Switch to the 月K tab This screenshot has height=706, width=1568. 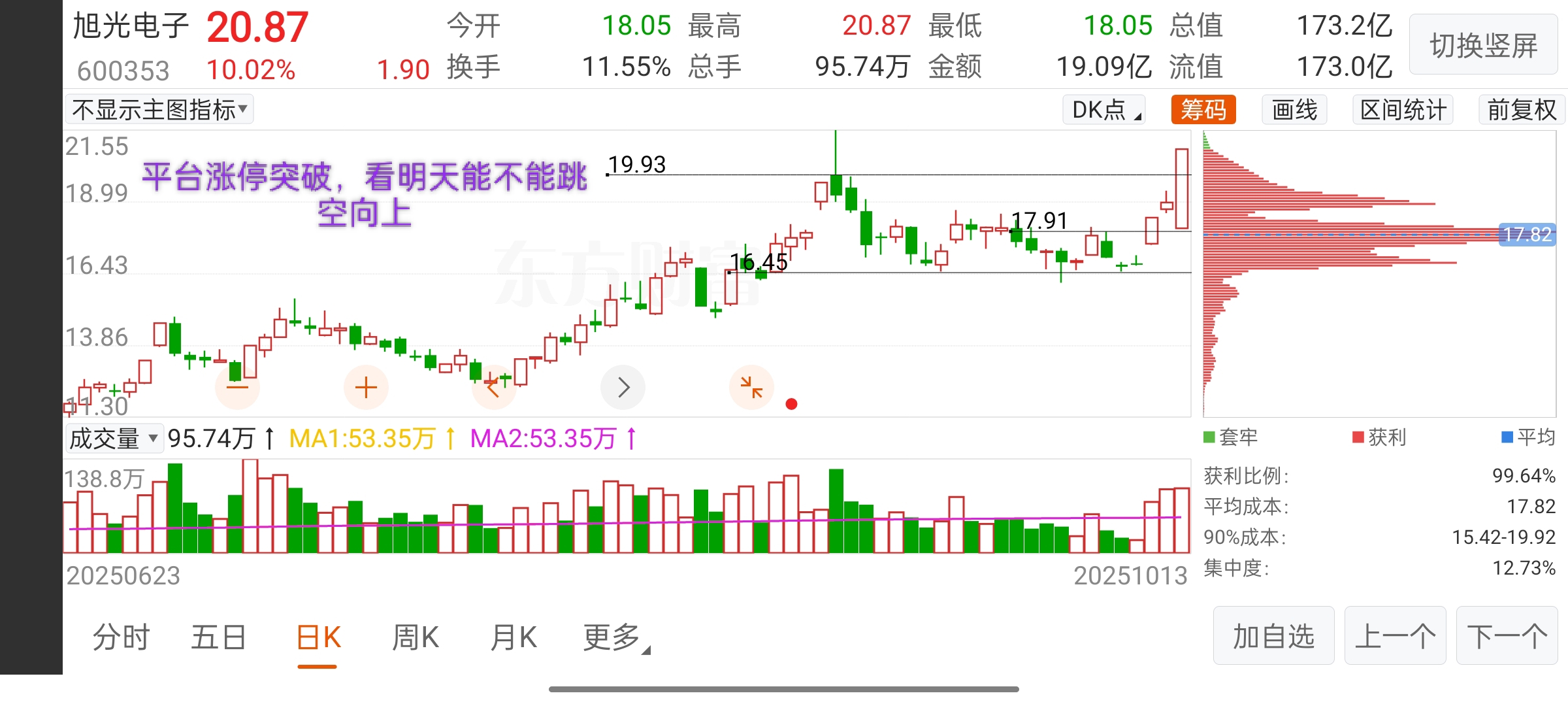pos(514,637)
